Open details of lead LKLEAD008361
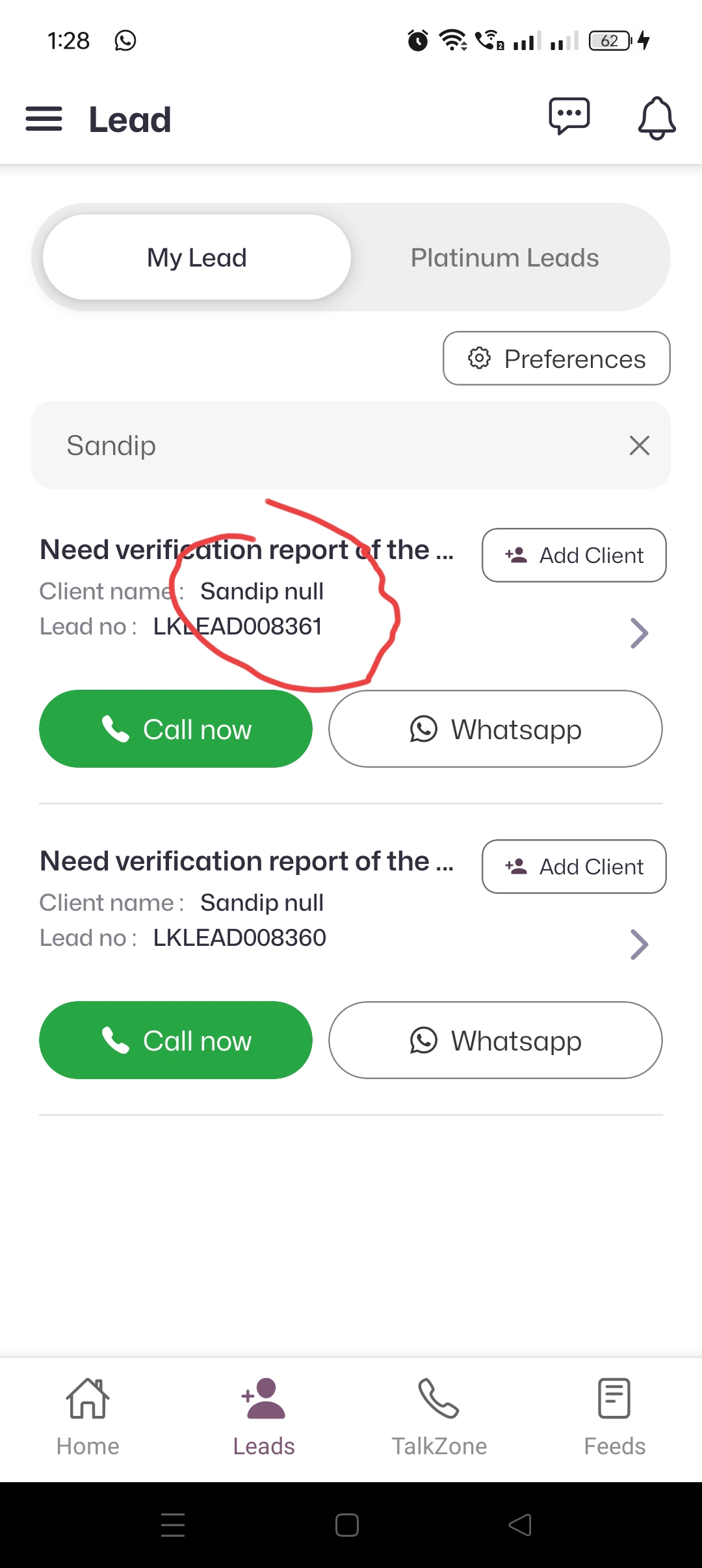The width and height of the screenshot is (702, 1568). click(639, 633)
